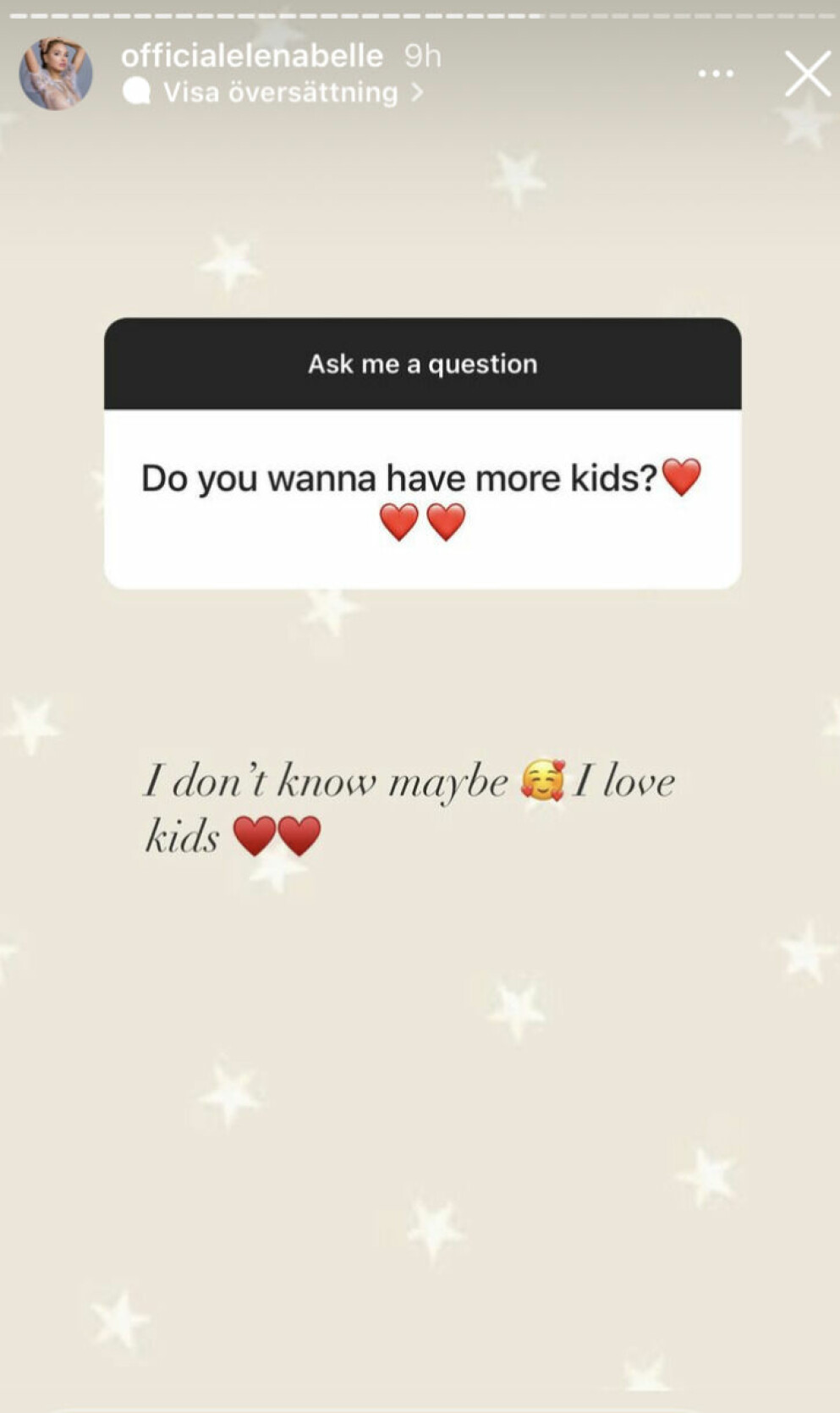Tap the officialelenabelle username
This screenshot has width=840, height=1413.
252,56
